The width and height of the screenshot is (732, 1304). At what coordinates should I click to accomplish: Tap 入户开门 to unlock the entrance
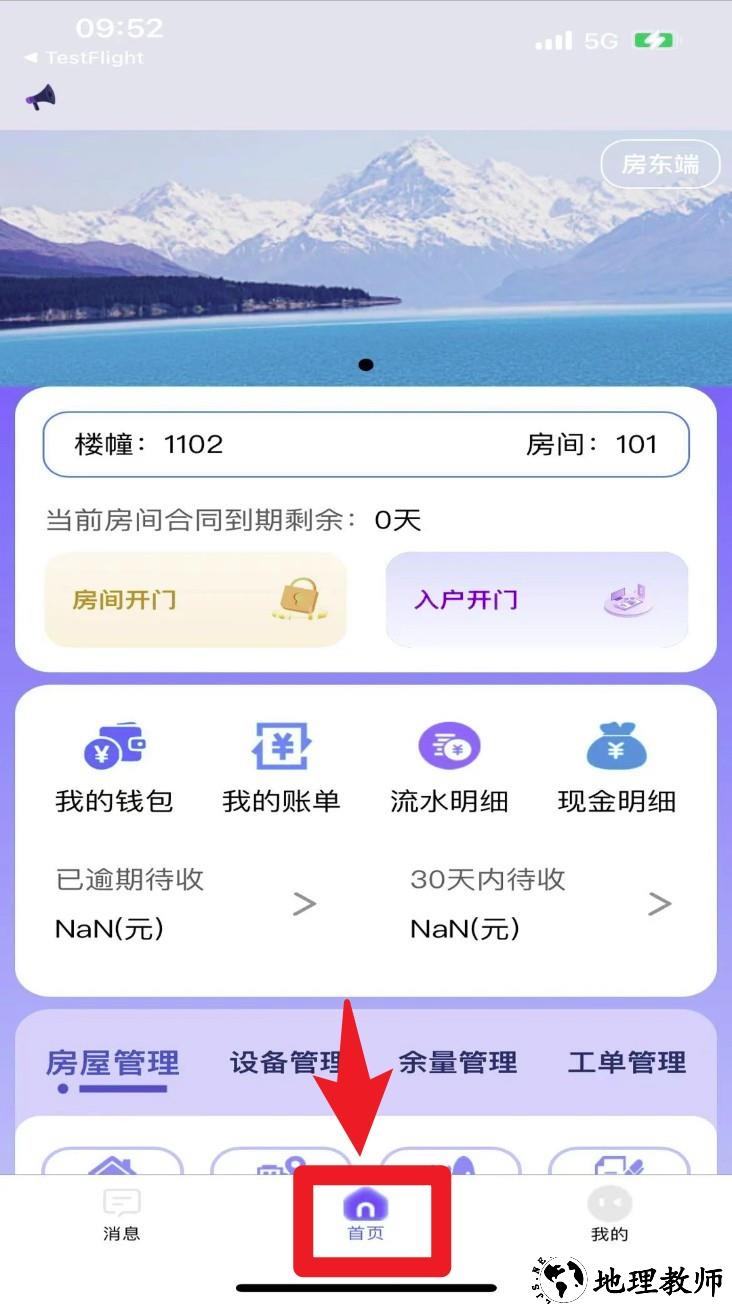tap(537, 600)
